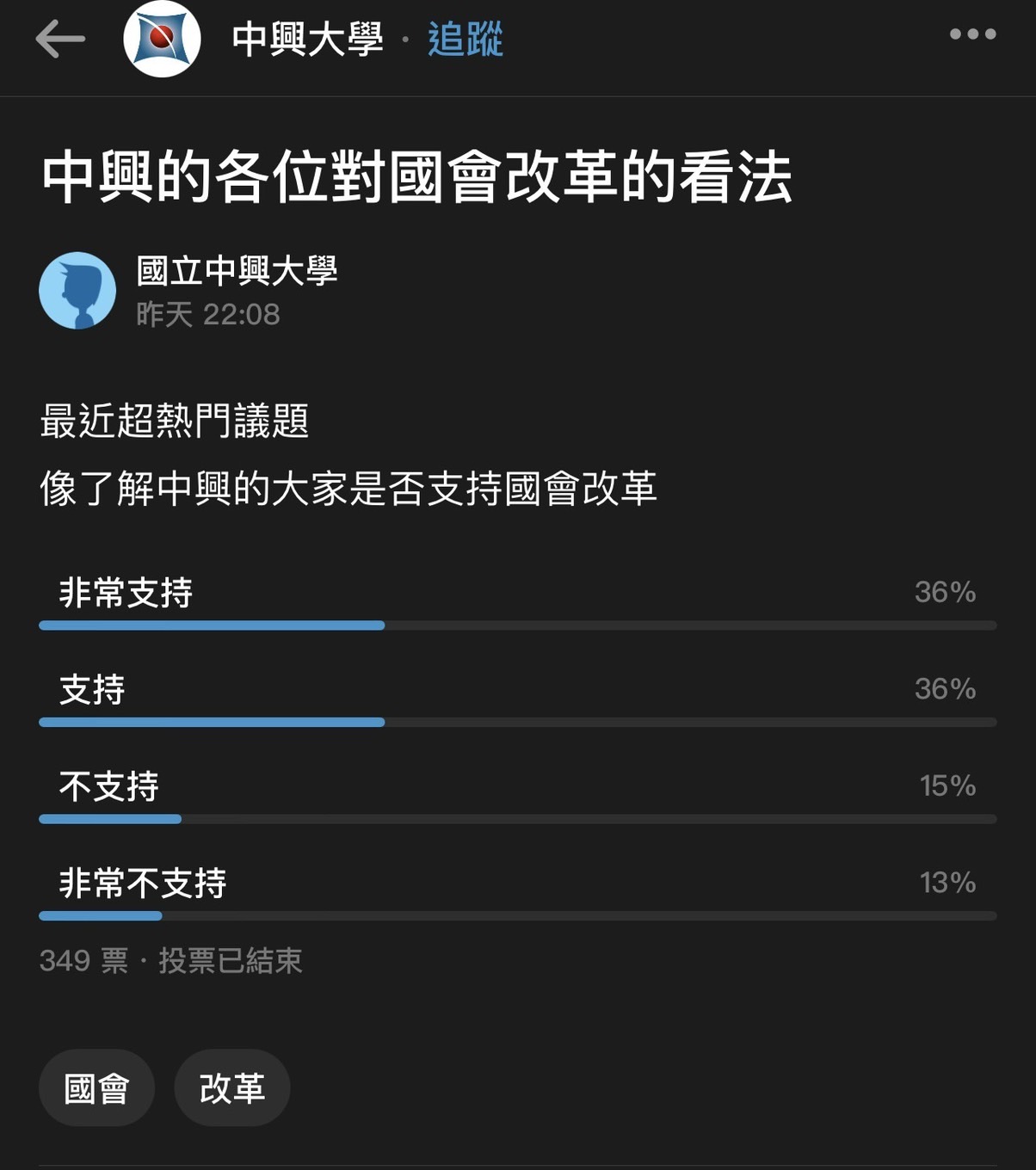
Task: Open the three-dot overflow menu
Action: point(972,34)
